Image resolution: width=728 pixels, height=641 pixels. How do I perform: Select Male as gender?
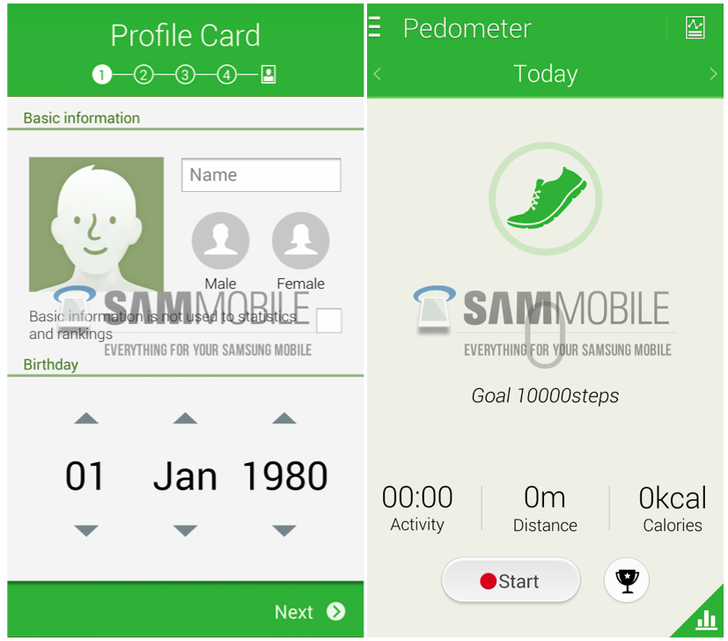point(220,241)
